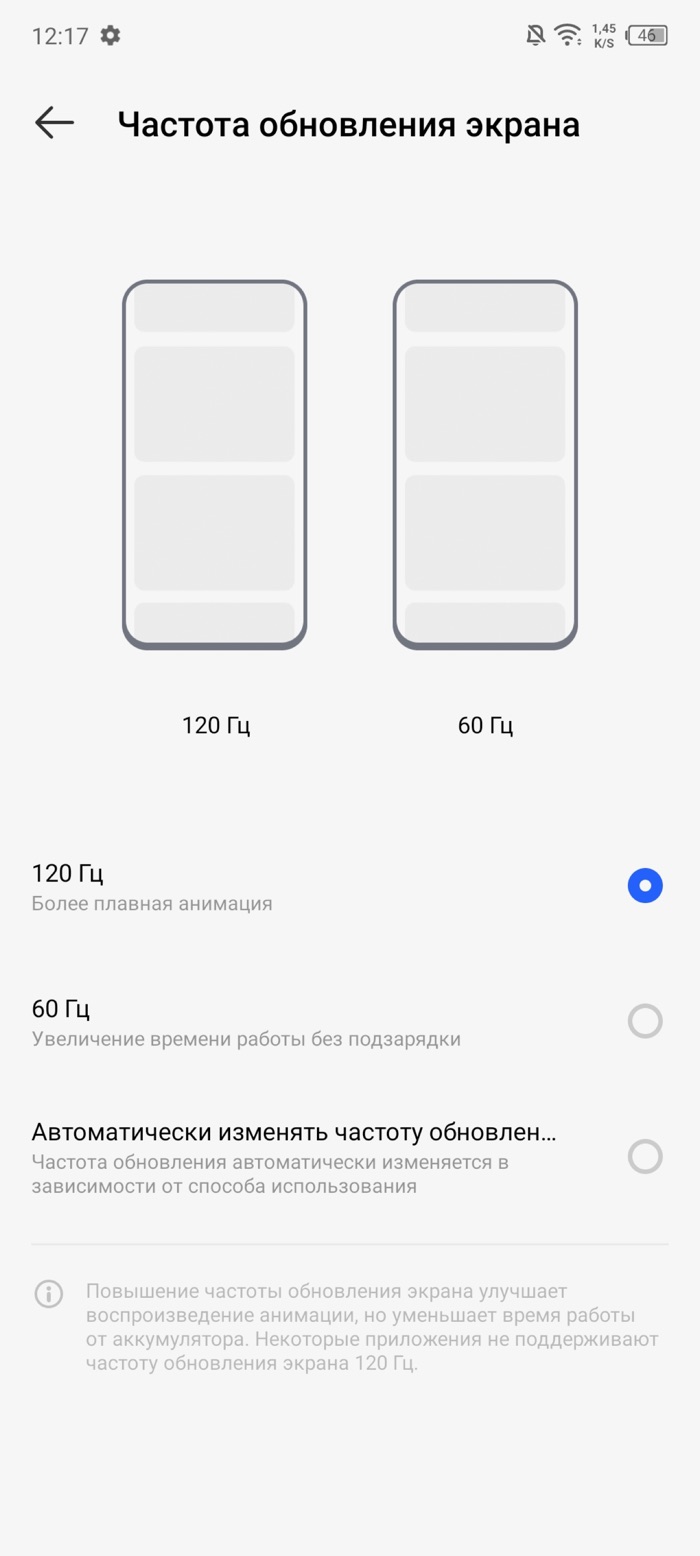Go back from the screen refresh rate page
The width and height of the screenshot is (700, 1556).
54,123
